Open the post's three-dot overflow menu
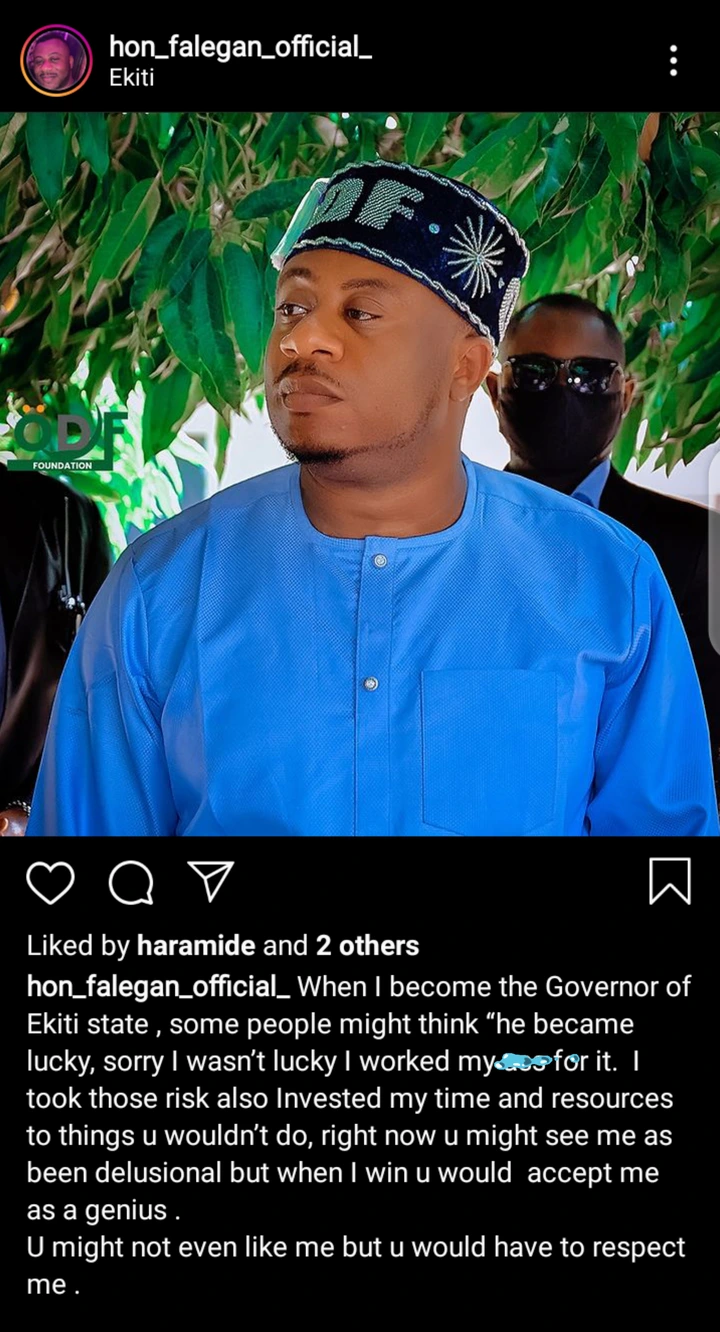 [x=674, y=60]
